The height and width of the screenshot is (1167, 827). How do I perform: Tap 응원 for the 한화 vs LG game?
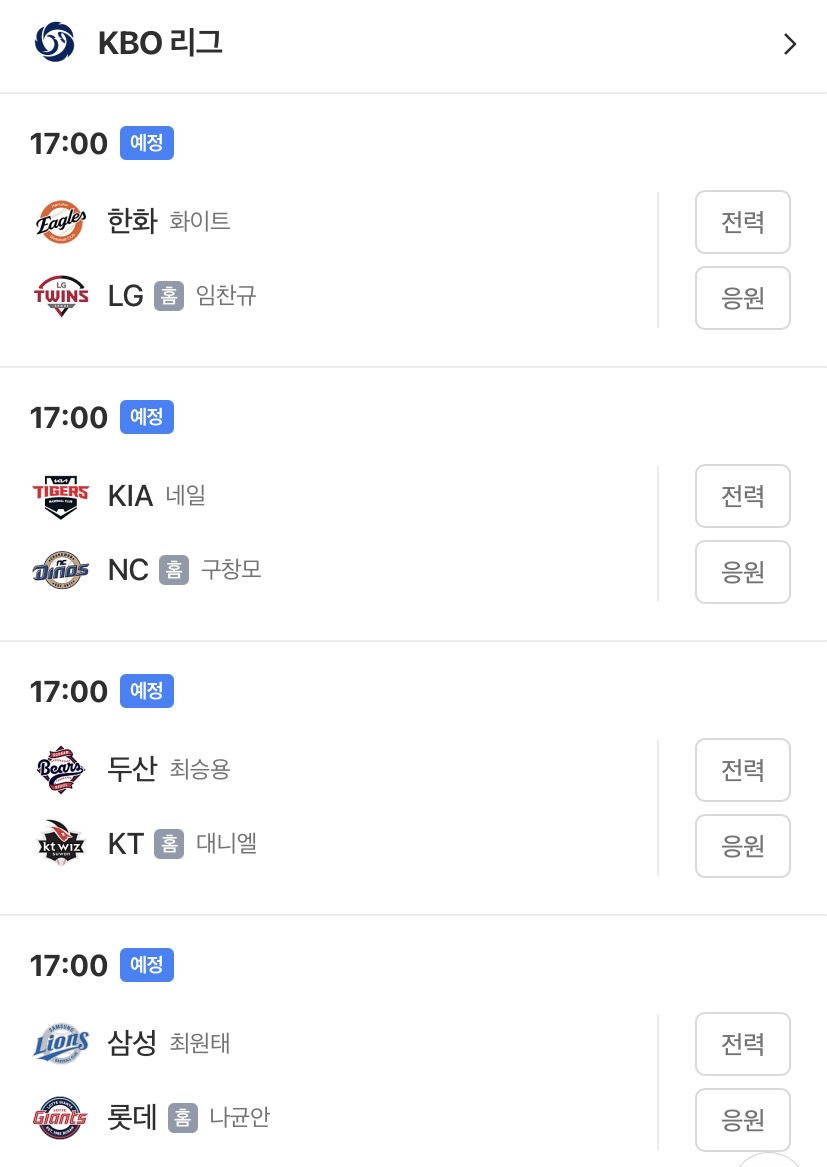[x=742, y=298]
